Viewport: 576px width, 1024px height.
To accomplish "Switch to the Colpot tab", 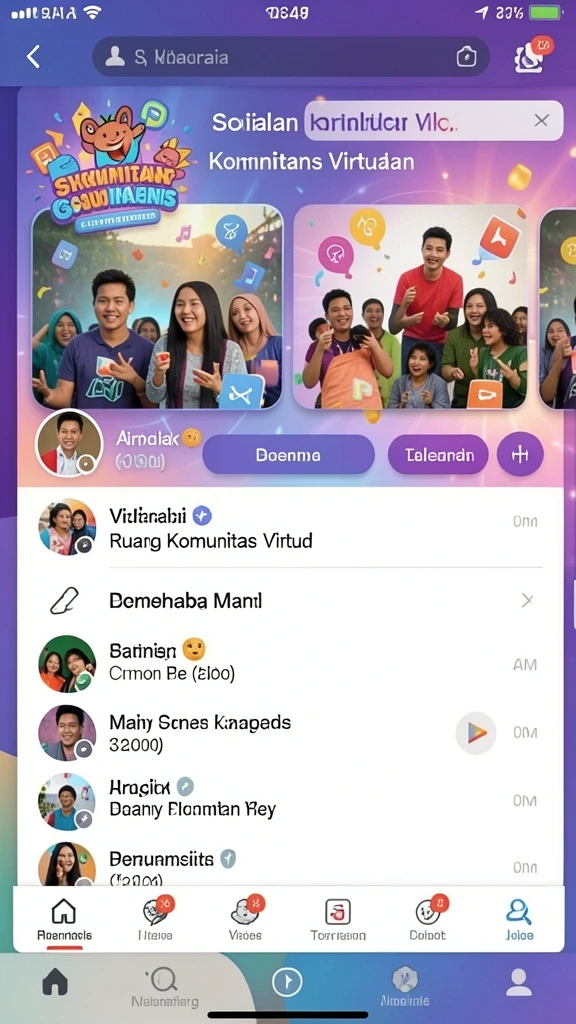I will (428, 918).
